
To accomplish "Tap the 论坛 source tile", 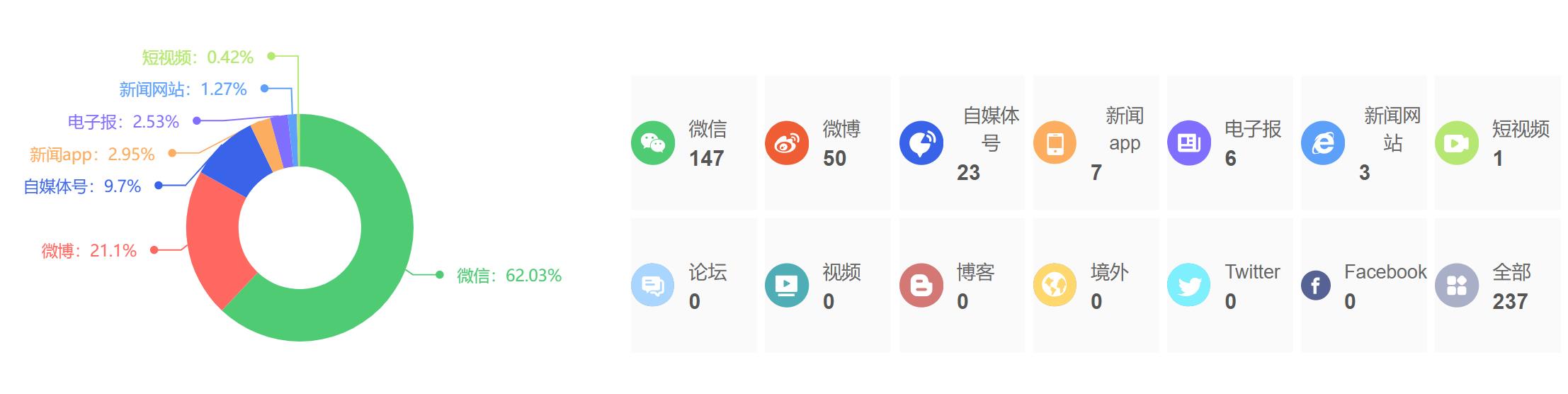I will coord(693,286).
